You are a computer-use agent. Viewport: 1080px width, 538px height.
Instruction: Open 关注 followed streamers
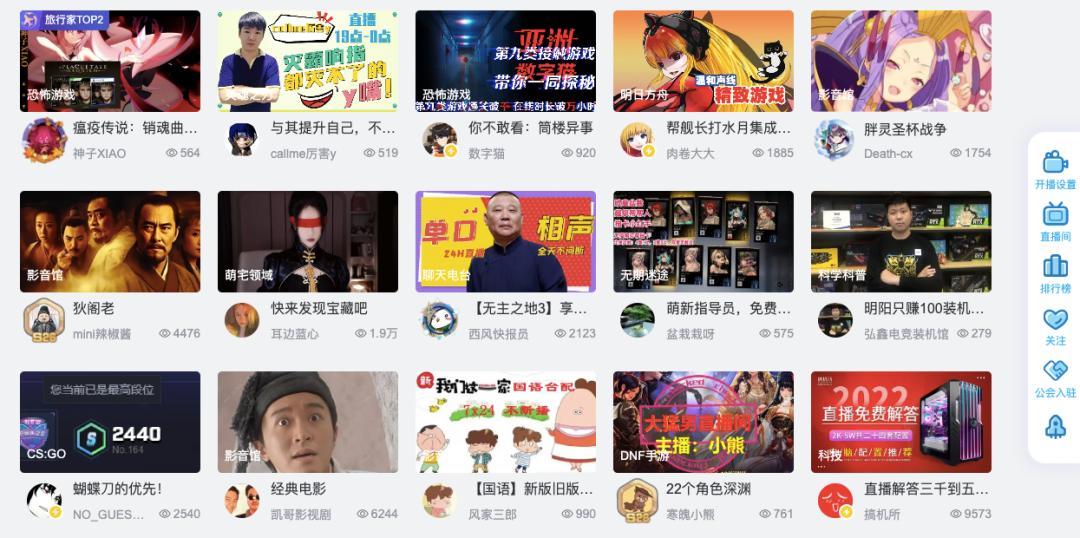tap(1055, 326)
